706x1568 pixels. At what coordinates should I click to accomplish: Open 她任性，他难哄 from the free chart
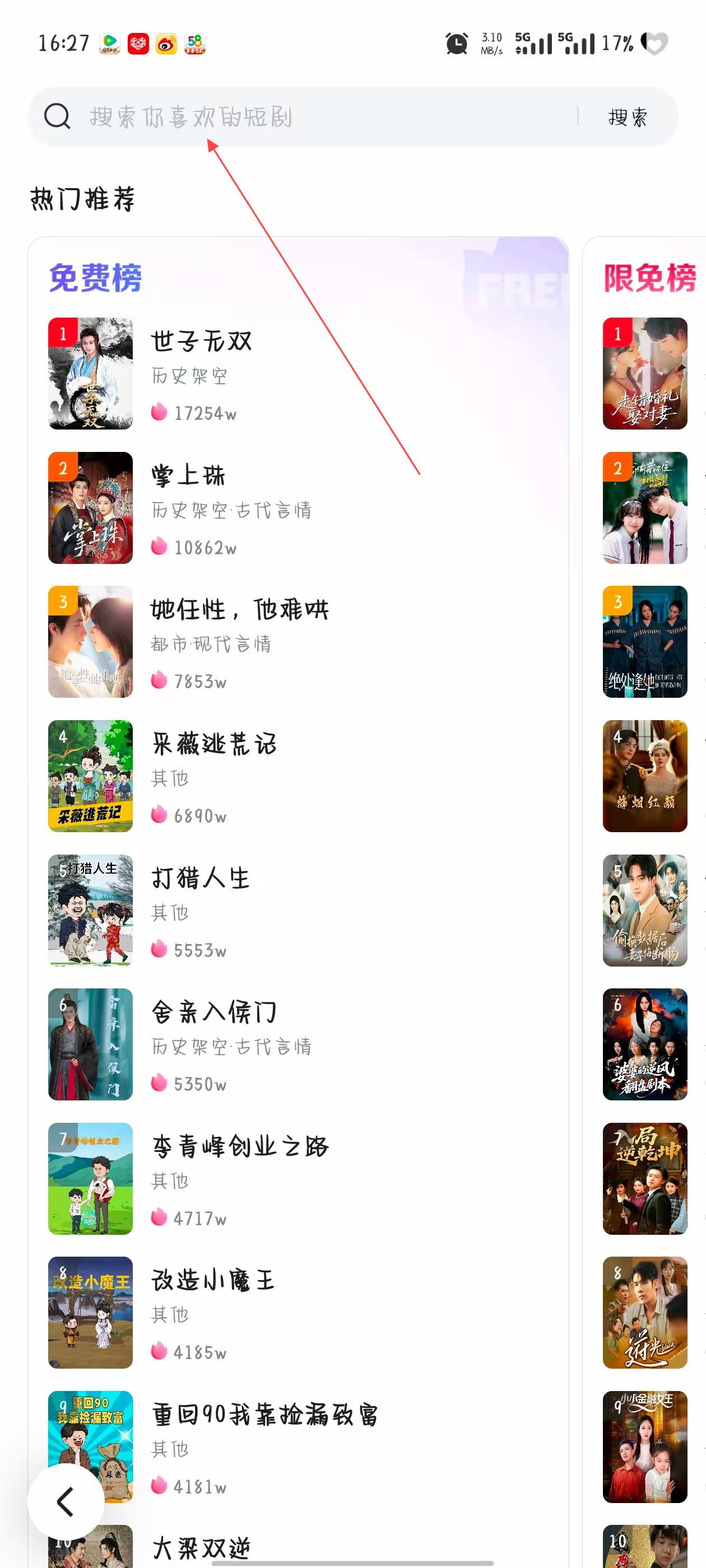click(239, 609)
